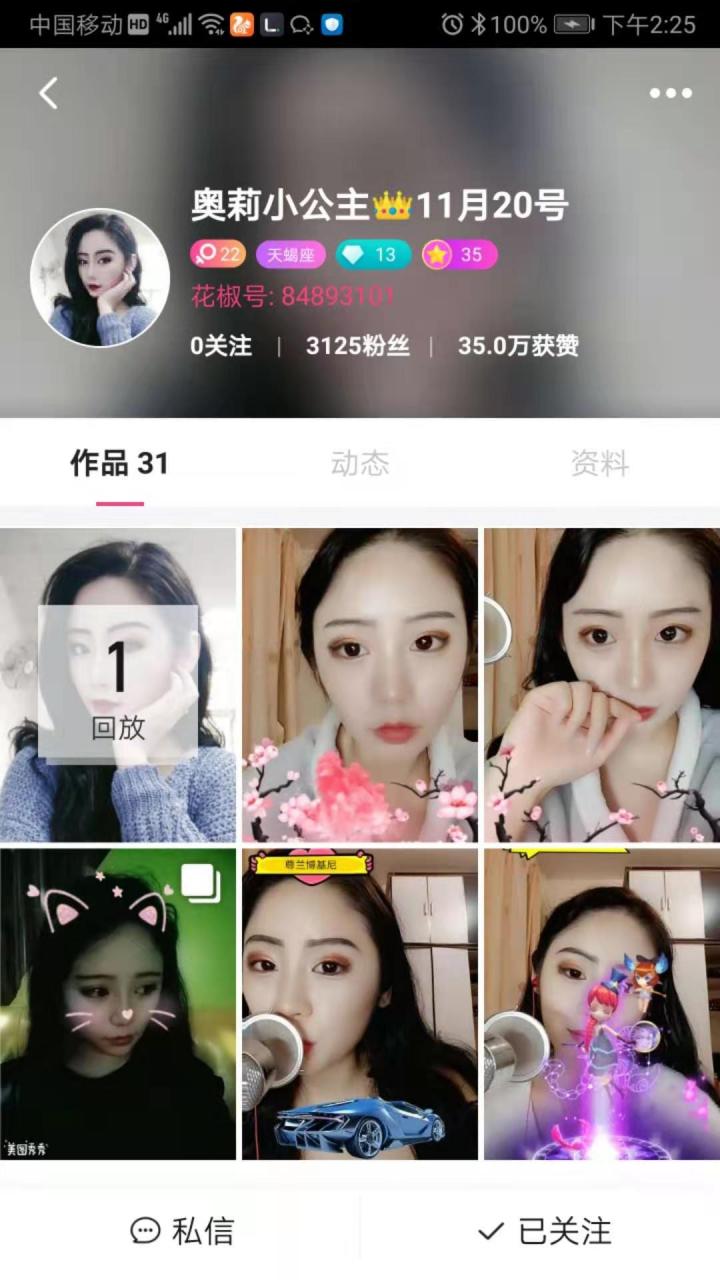This screenshot has height=1280, width=720.
Task: Go back using the top-left arrow
Action: click(x=48, y=93)
